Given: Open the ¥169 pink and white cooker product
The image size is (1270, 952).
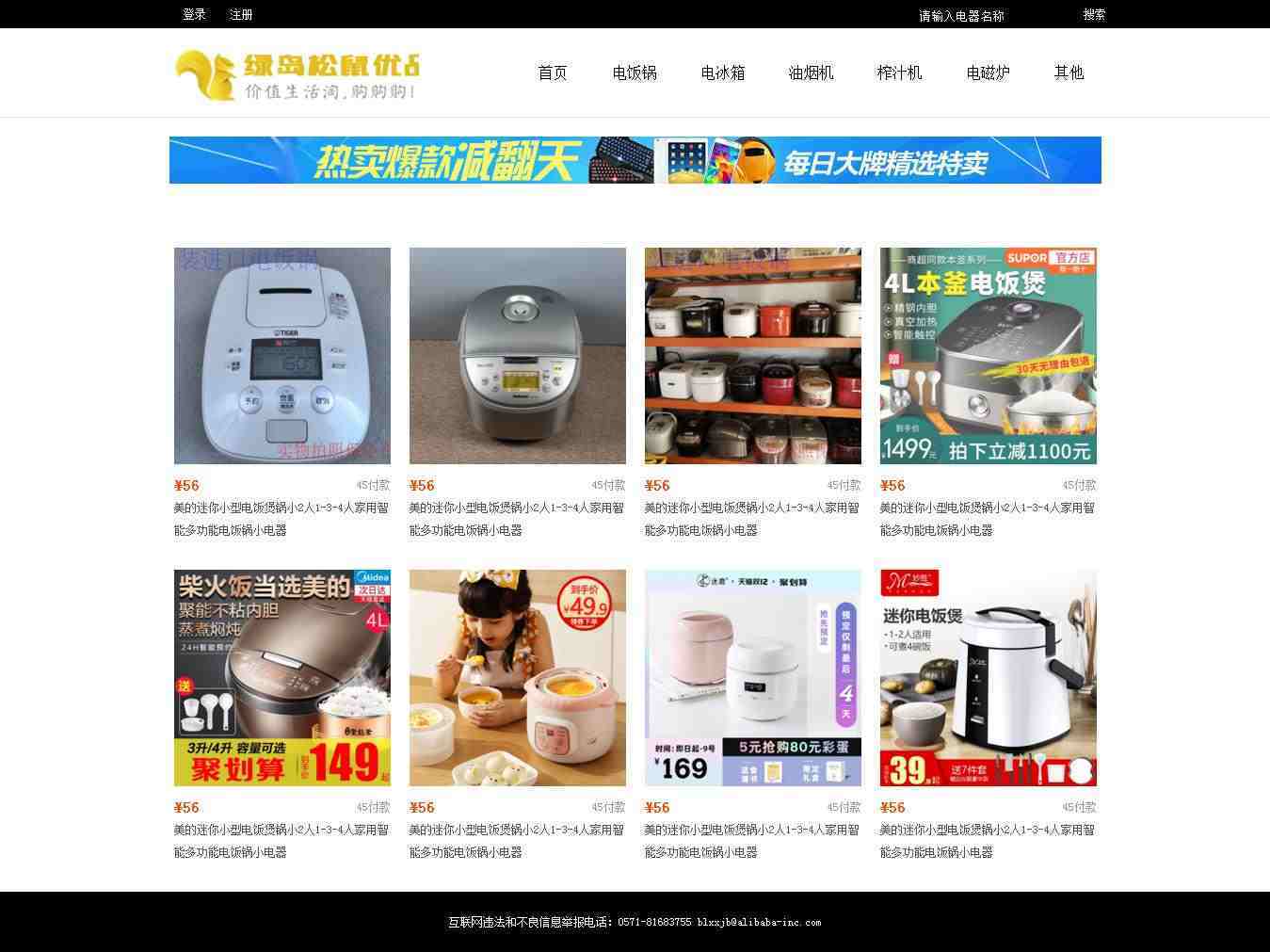Looking at the screenshot, I should click(x=753, y=678).
